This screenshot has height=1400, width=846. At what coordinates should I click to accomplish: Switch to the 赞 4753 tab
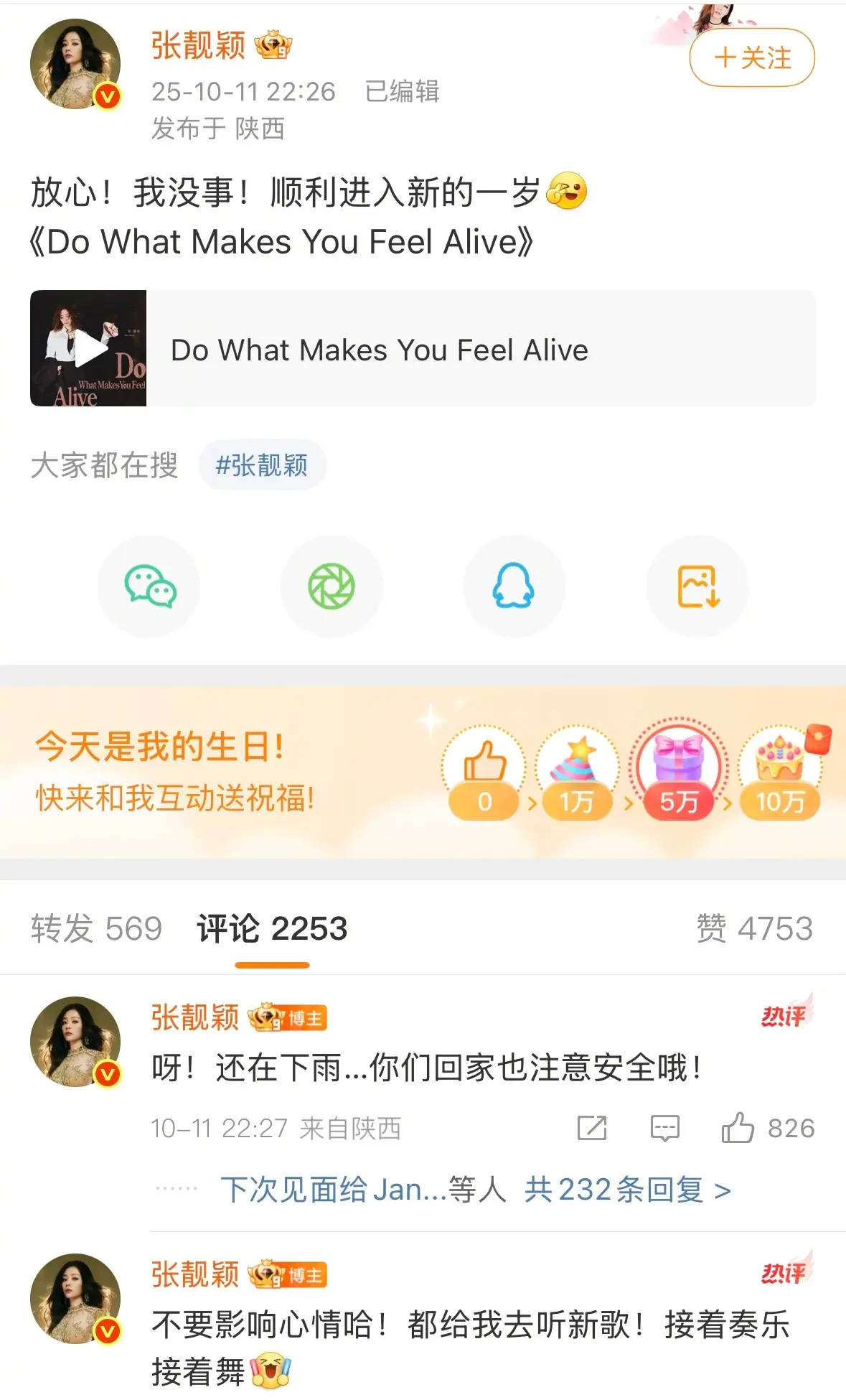[x=754, y=928]
